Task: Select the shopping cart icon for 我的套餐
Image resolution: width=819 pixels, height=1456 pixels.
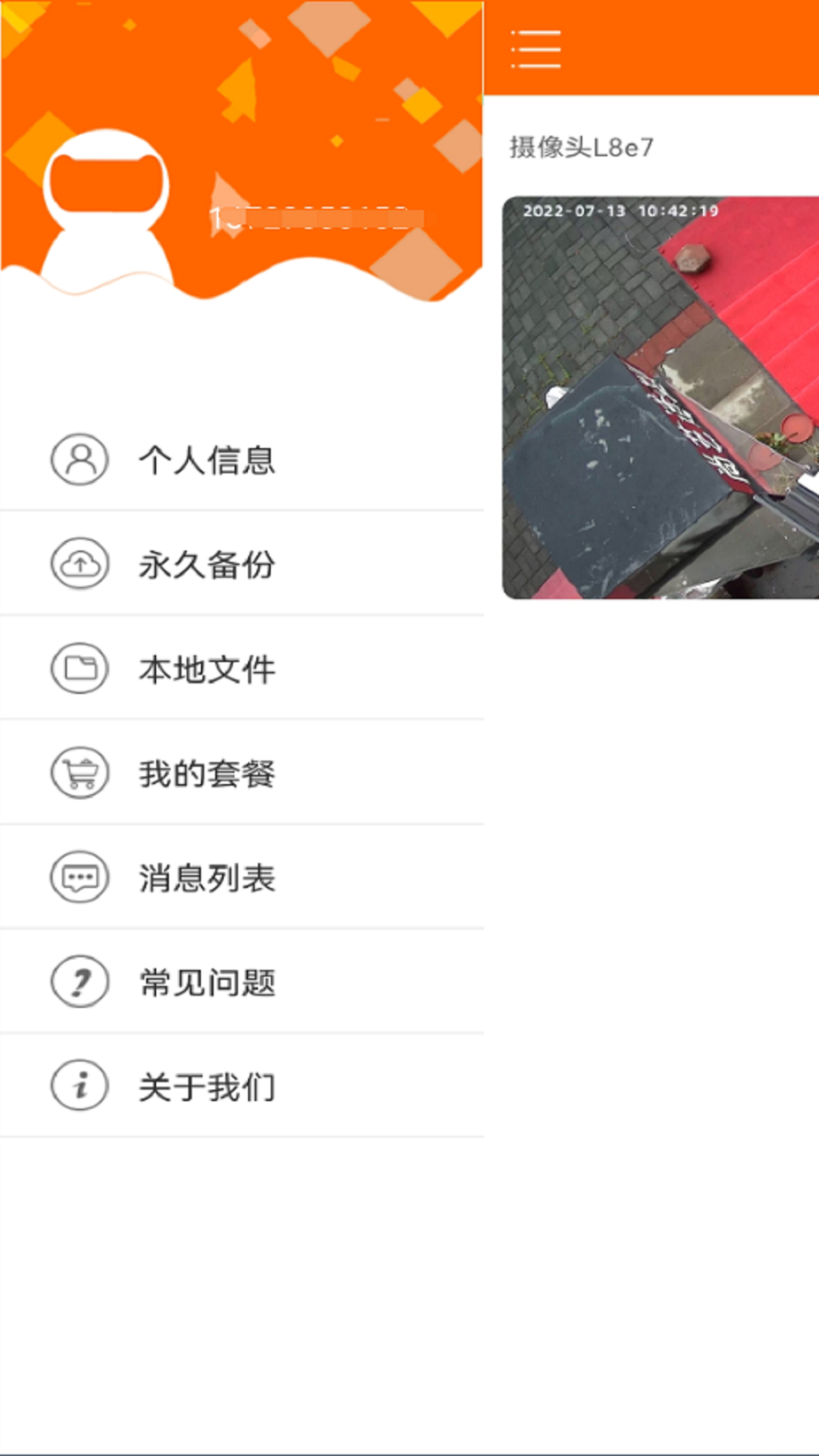Action: coord(78,773)
